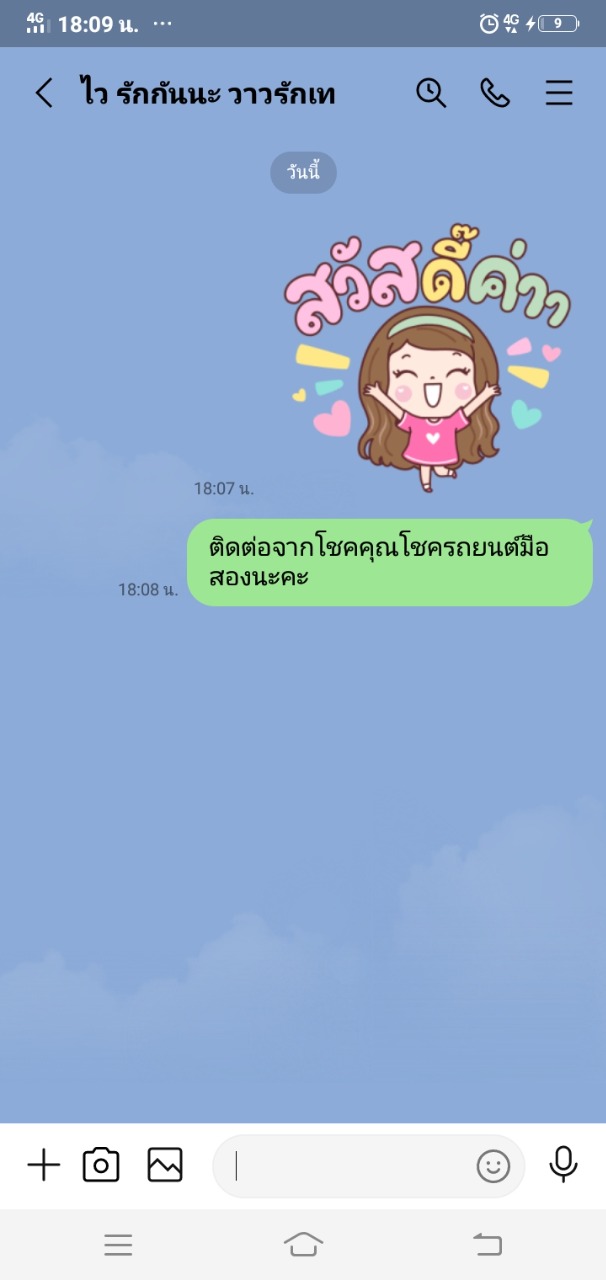The width and height of the screenshot is (606, 1280).
Task: Open the plus attachment menu
Action: [x=43, y=1165]
